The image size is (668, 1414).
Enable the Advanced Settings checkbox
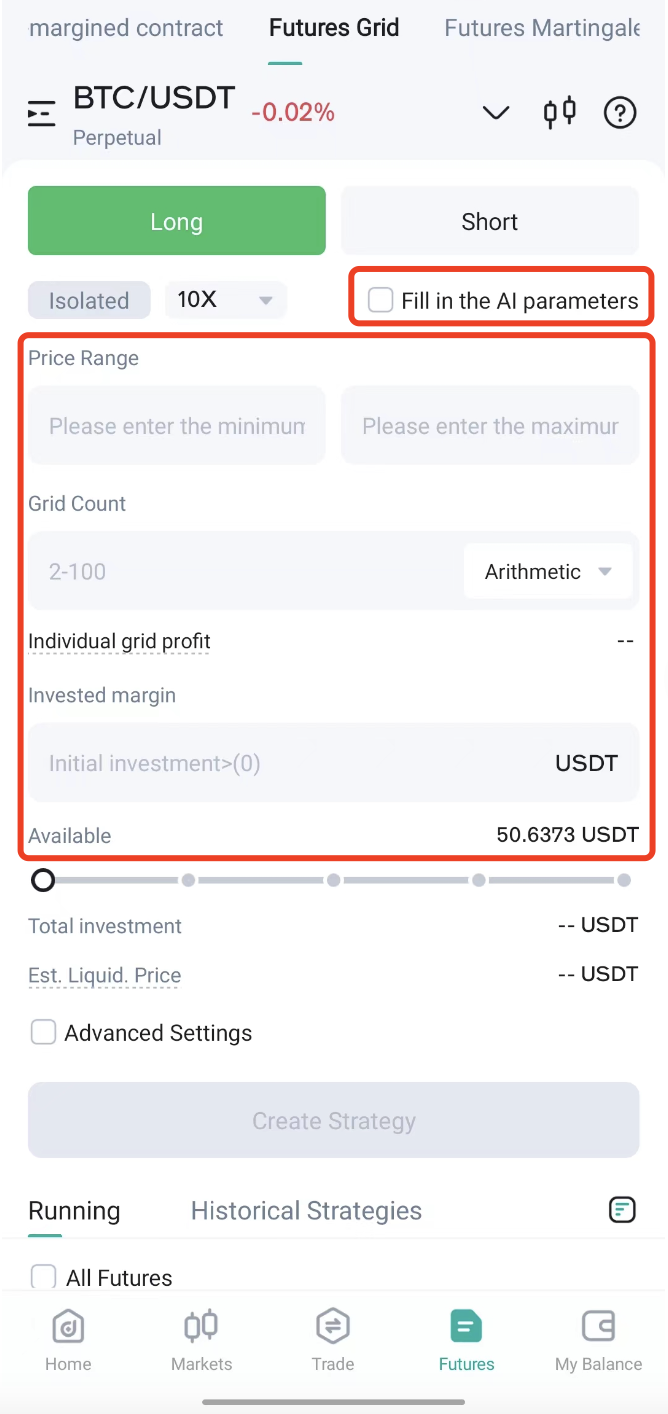tap(43, 1033)
